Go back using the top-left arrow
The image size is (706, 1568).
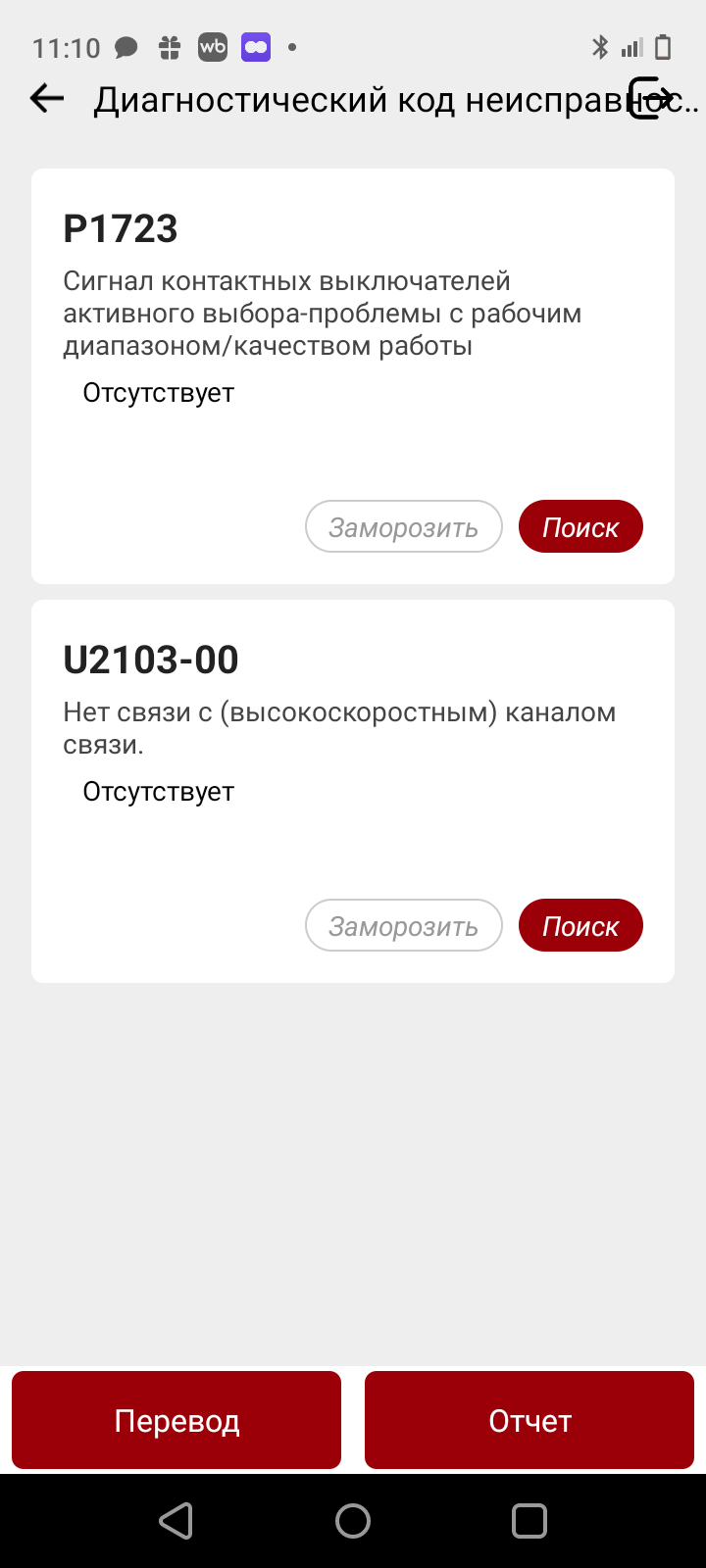tap(46, 98)
